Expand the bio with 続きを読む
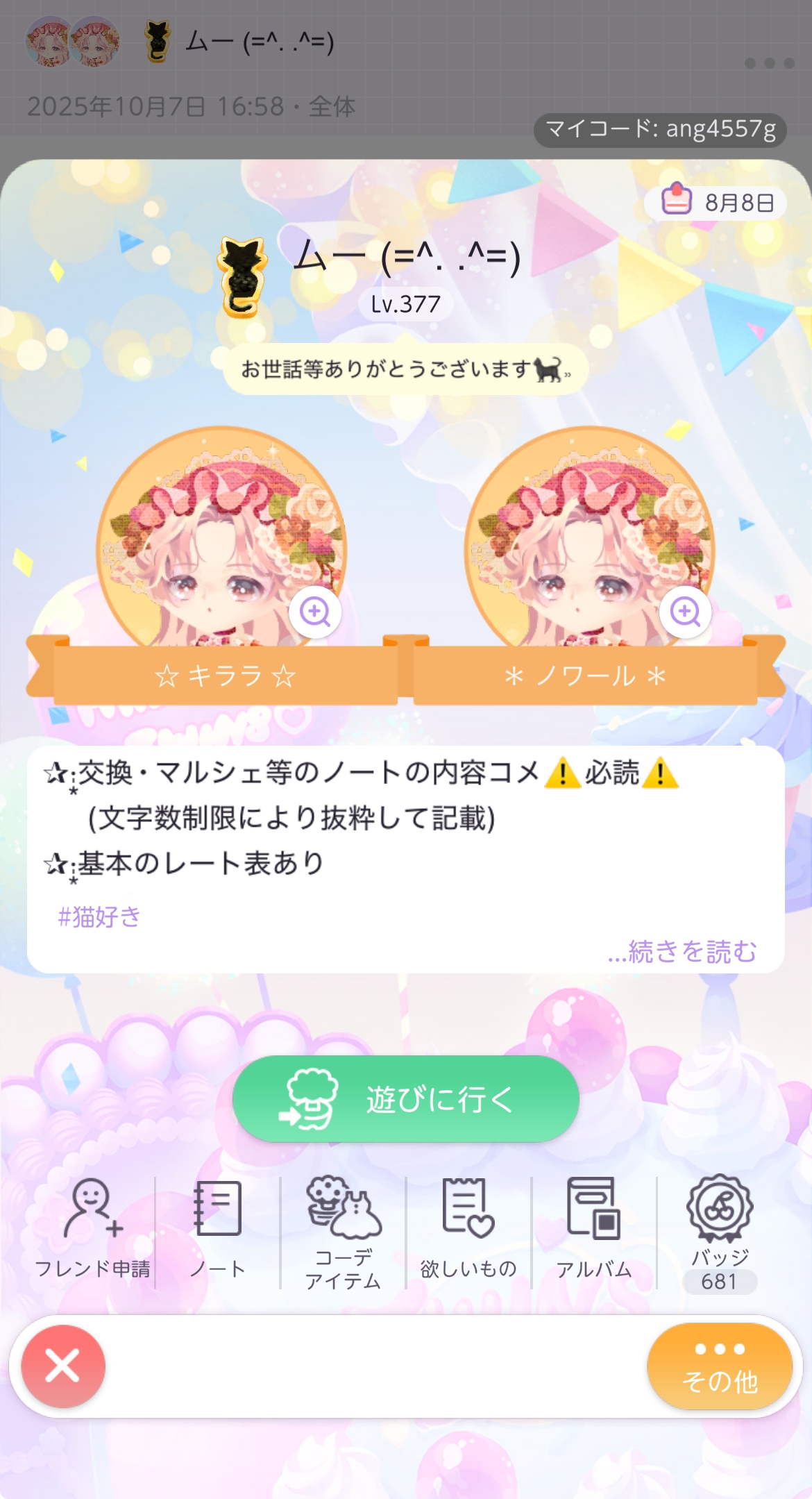Screen dimensions: 812x1499 (x=682, y=951)
